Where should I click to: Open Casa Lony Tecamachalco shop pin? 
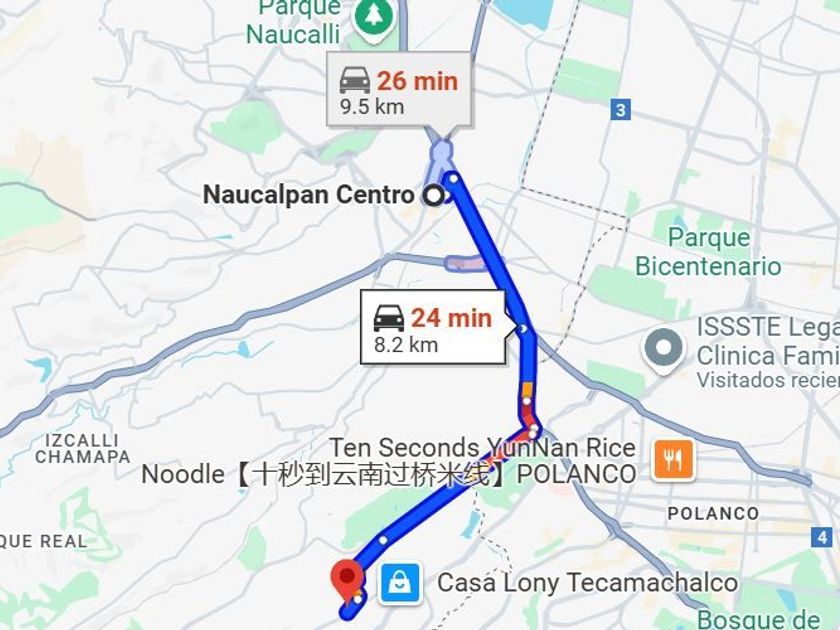click(400, 583)
